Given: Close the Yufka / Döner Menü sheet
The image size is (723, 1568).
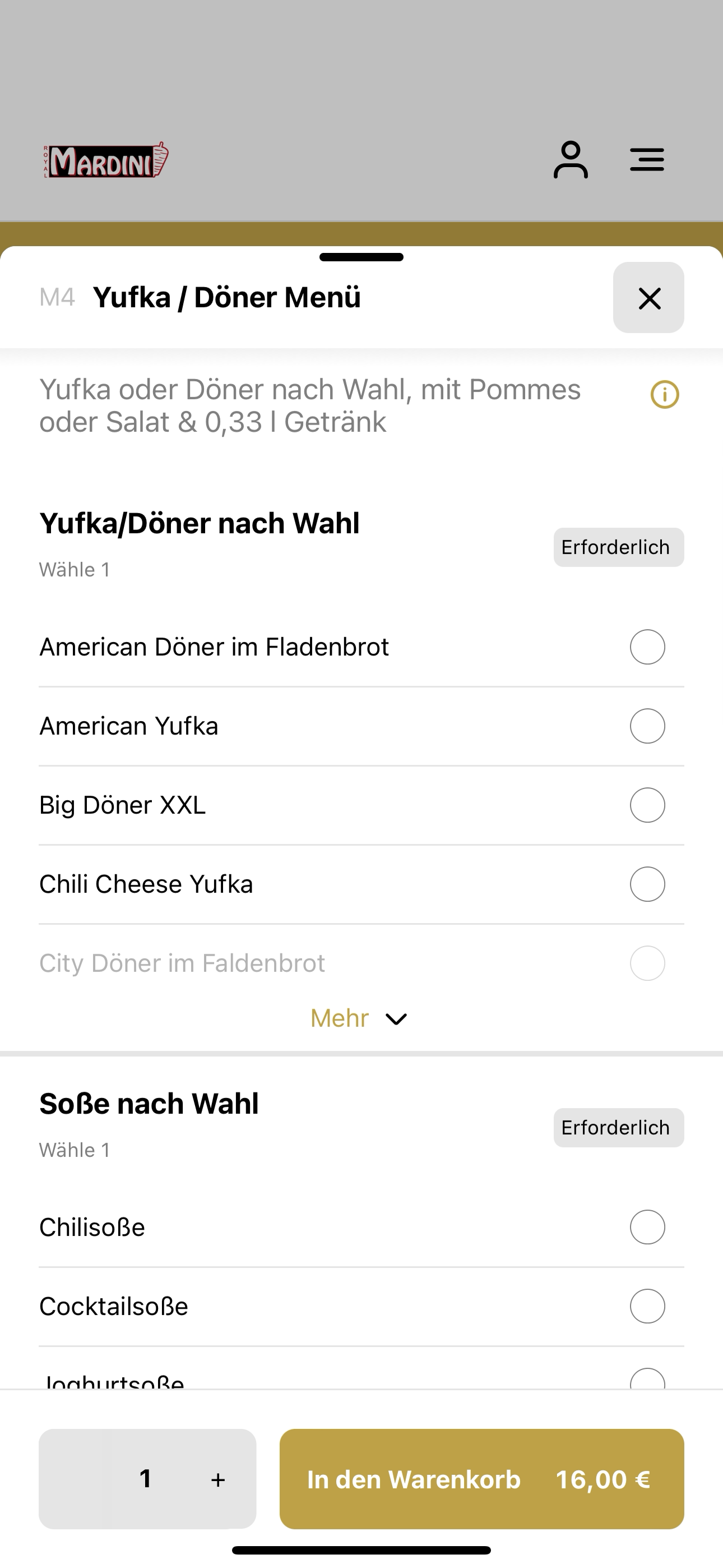Looking at the screenshot, I should 648,298.
